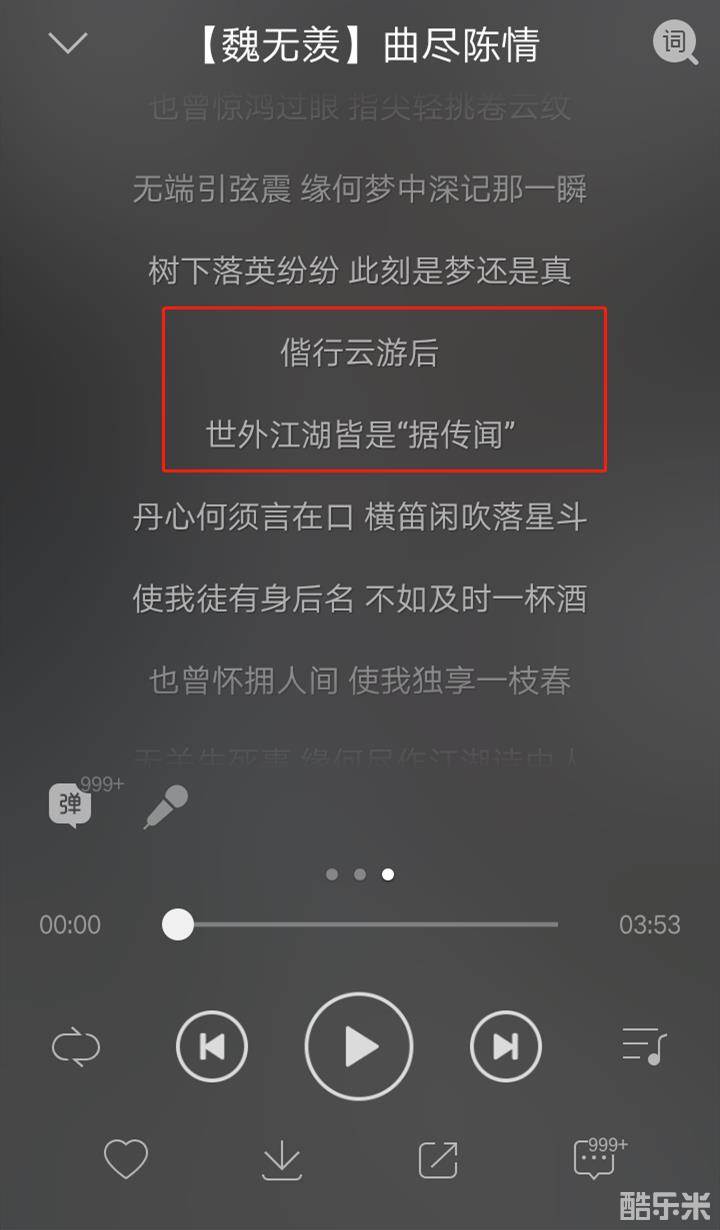Skip to the next track

(506, 1047)
